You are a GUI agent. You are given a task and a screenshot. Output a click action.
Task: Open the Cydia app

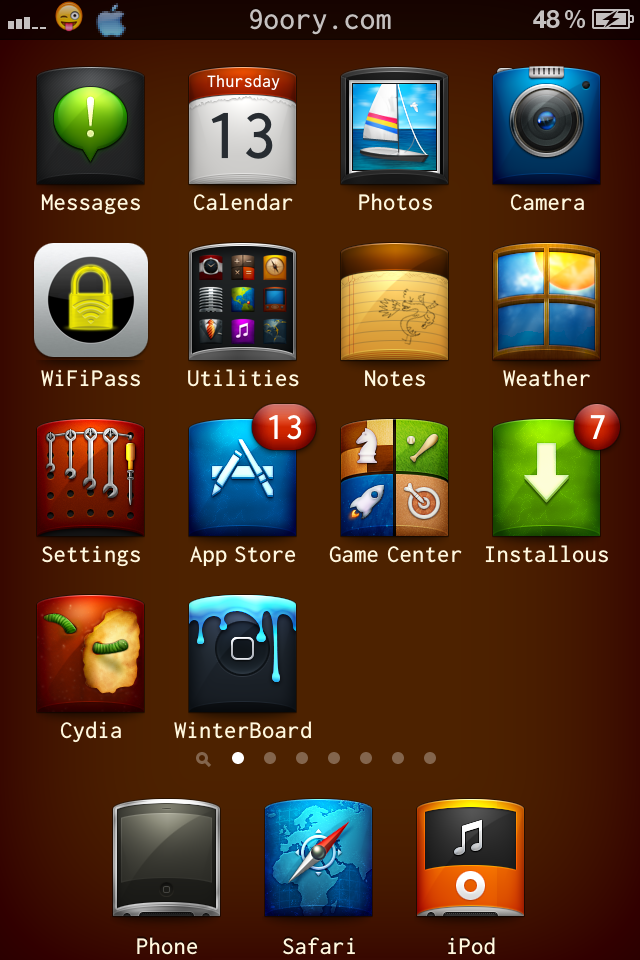pyautogui.click(x=91, y=654)
